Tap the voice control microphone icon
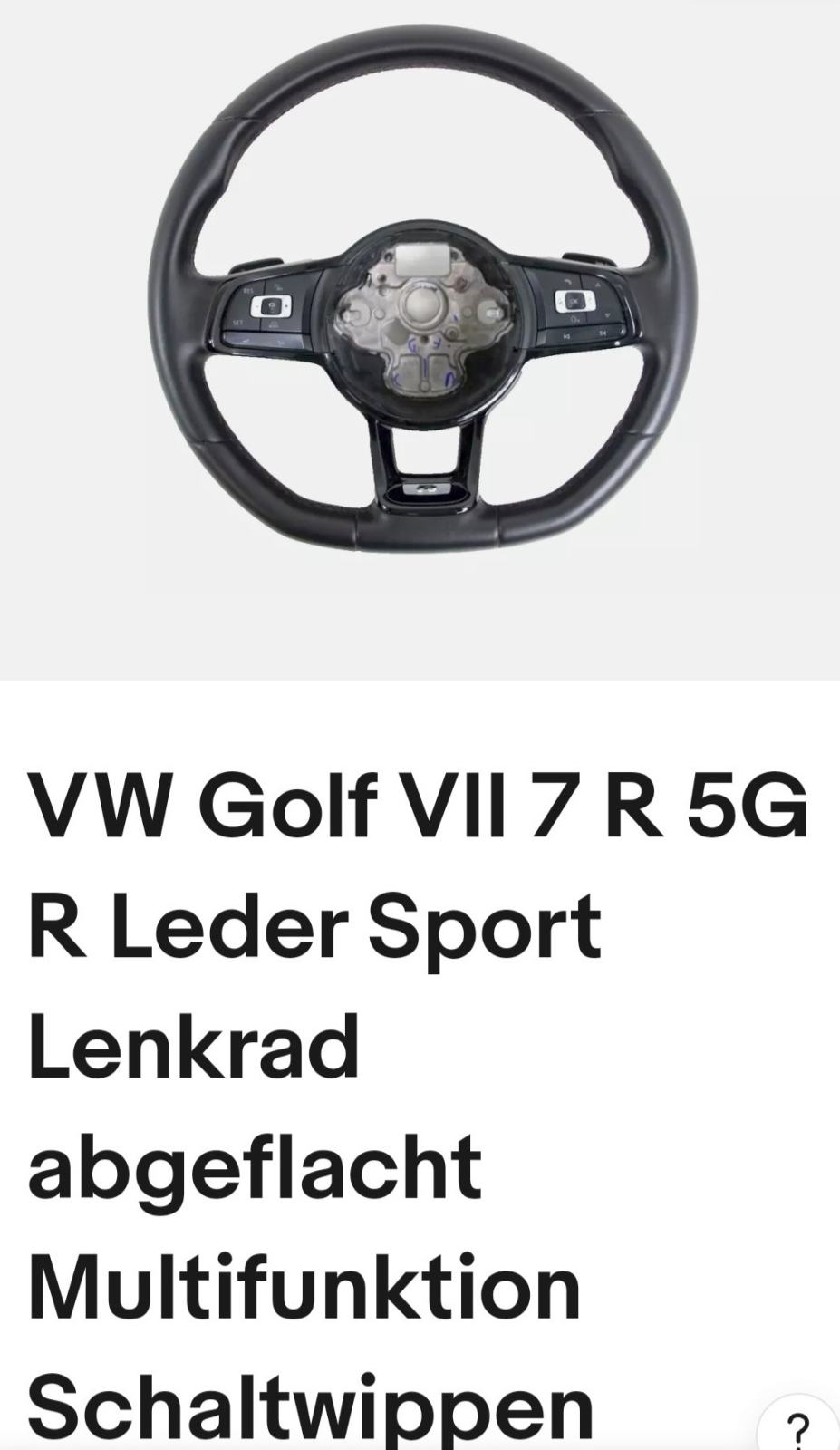The image size is (840, 1450). (575, 319)
